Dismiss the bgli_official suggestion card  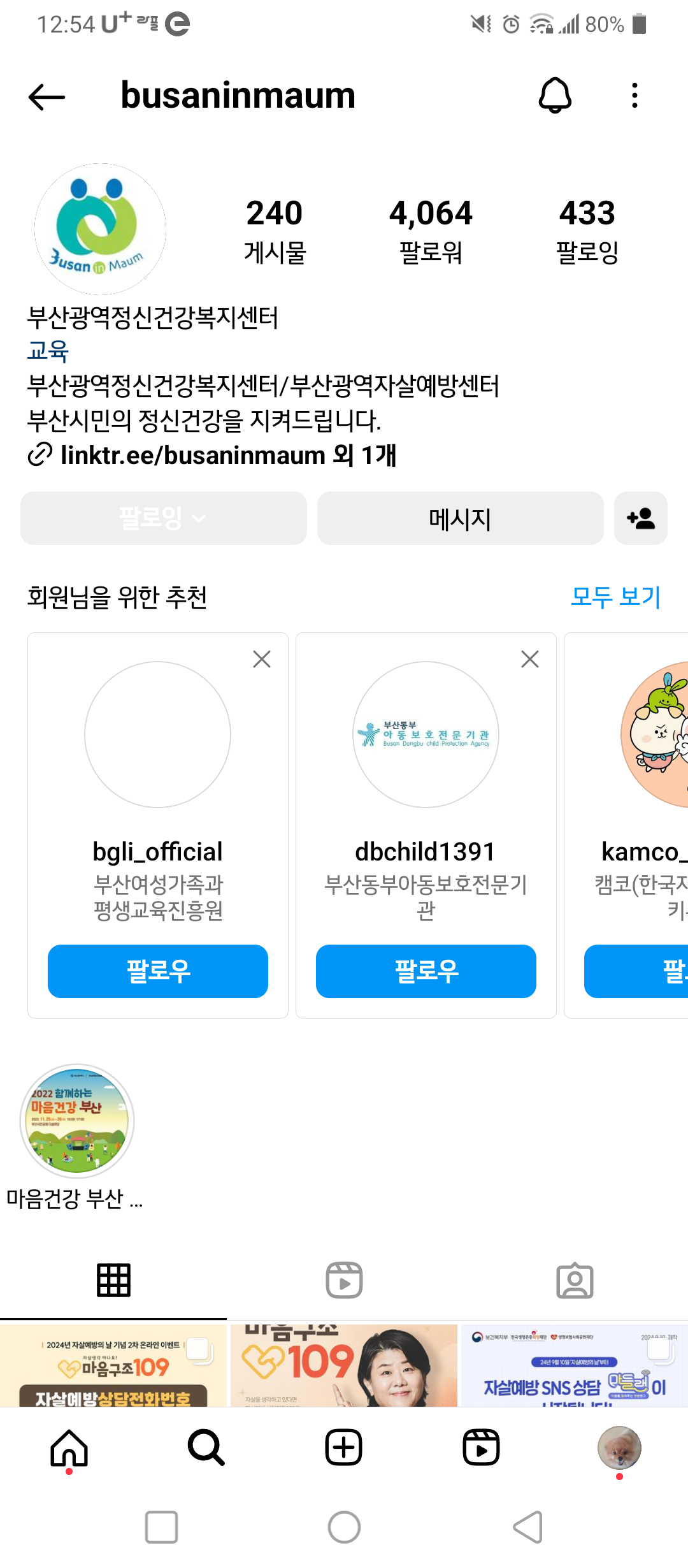click(x=262, y=659)
